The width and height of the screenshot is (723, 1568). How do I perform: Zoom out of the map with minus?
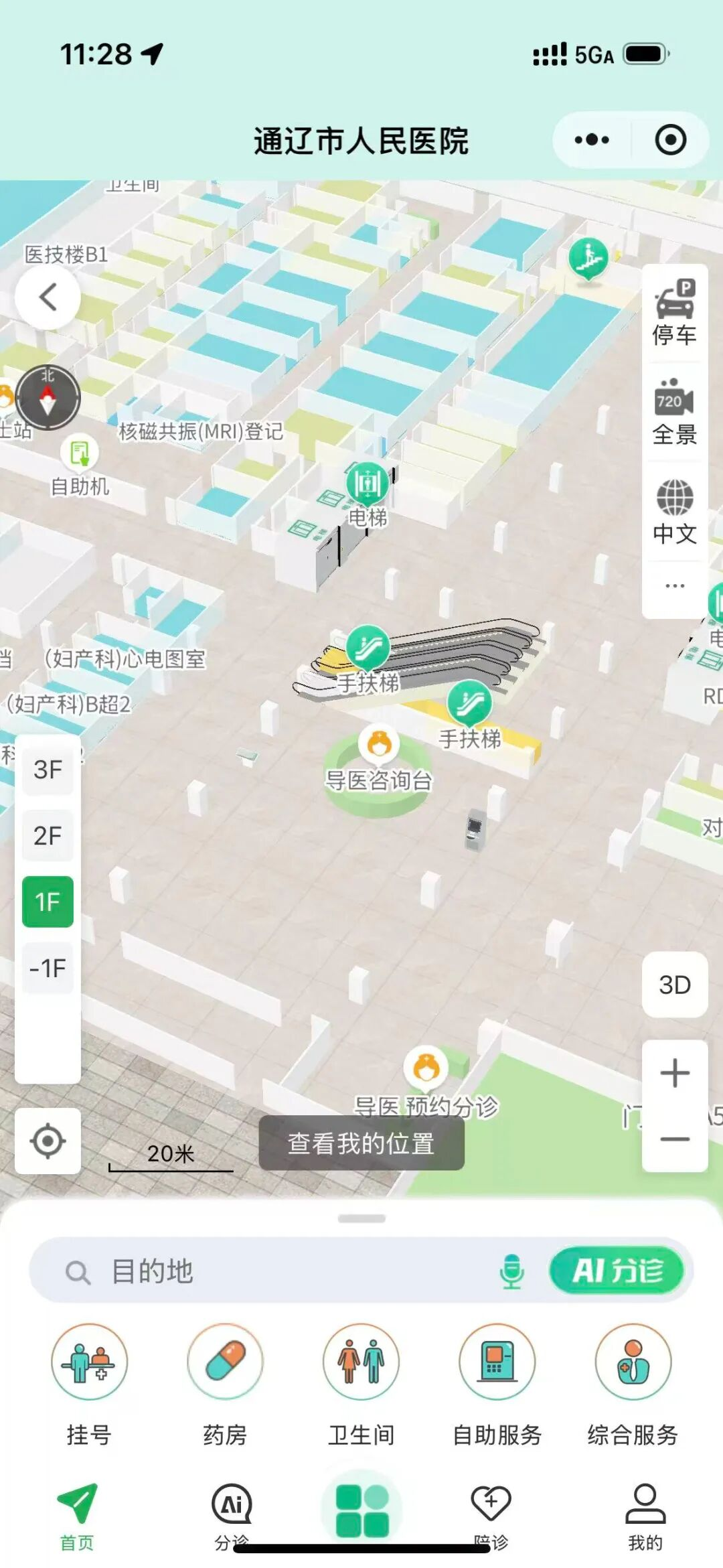[x=674, y=1139]
